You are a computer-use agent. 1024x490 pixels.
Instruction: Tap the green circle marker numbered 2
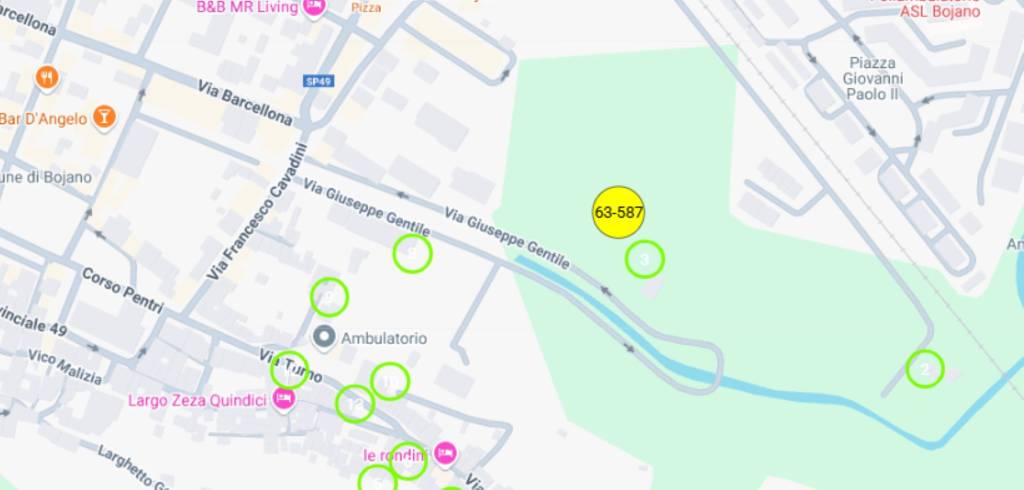[925, 369]
